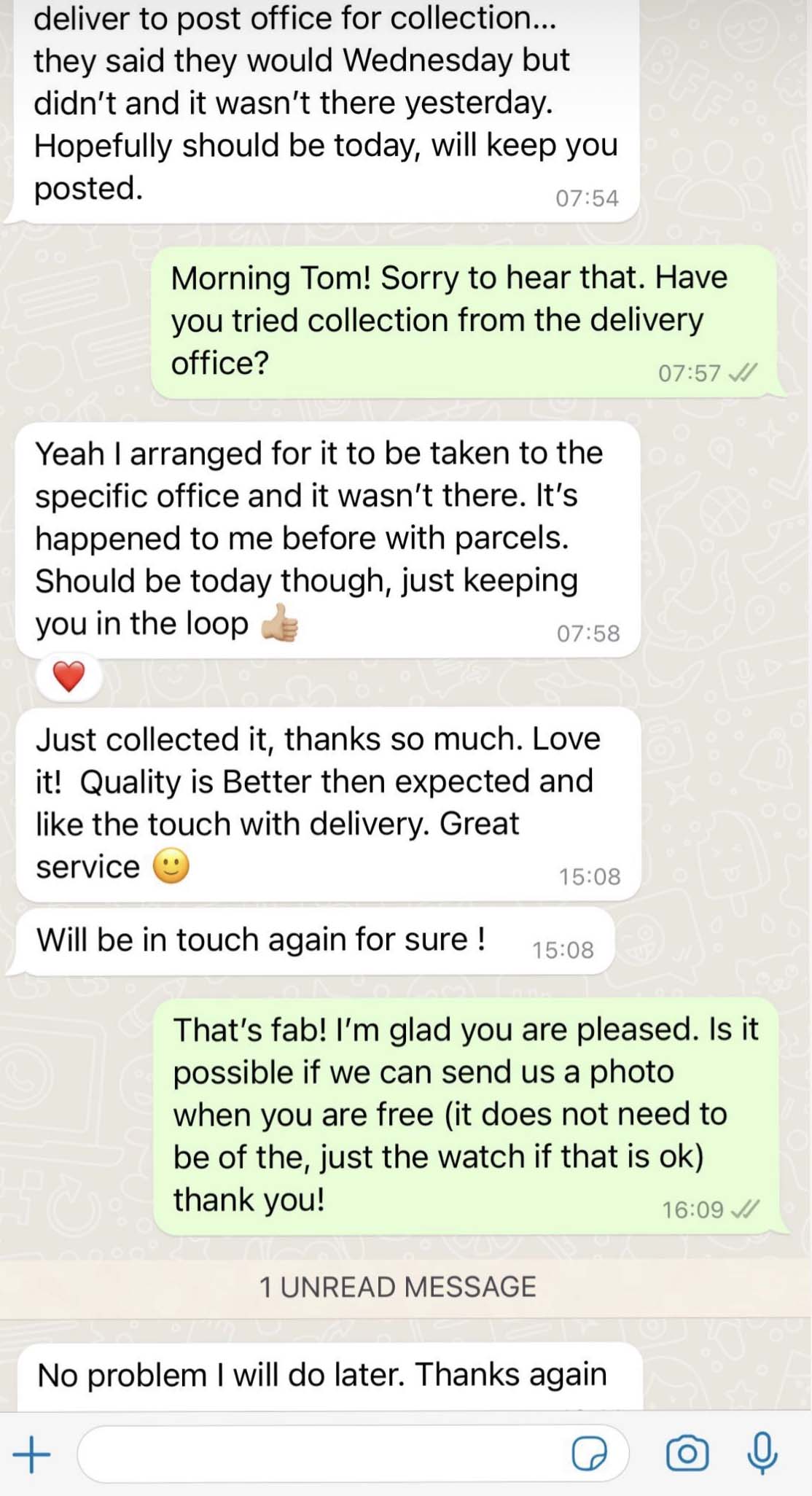
Task: Open the heart reaction under the 07:58 message
Action: click(69, 677)
